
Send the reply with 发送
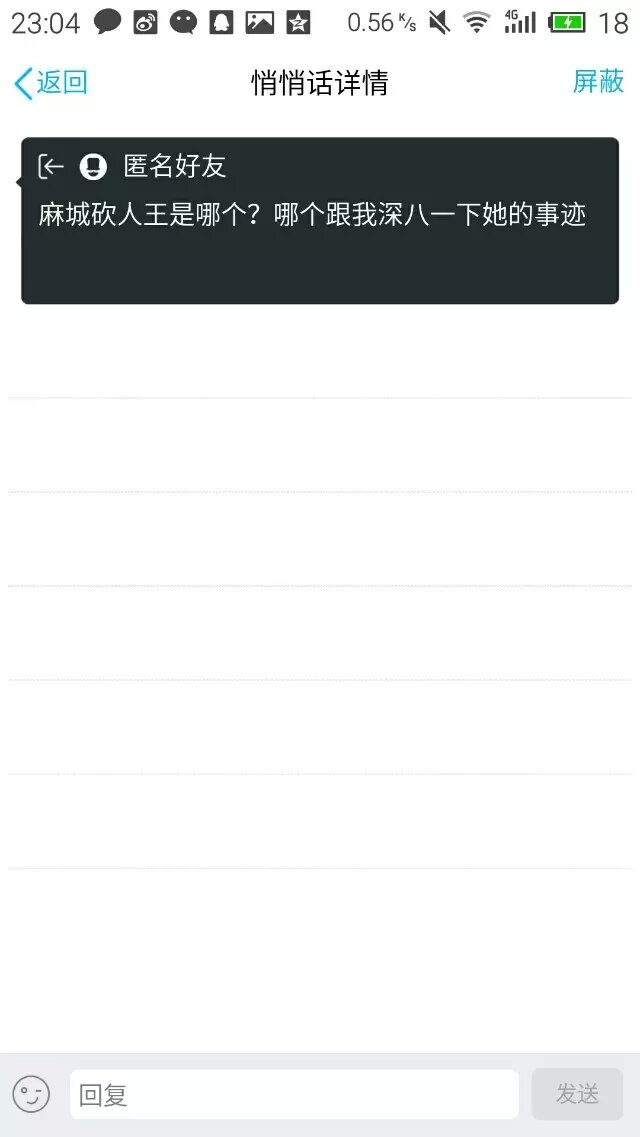pos(577,1094)
